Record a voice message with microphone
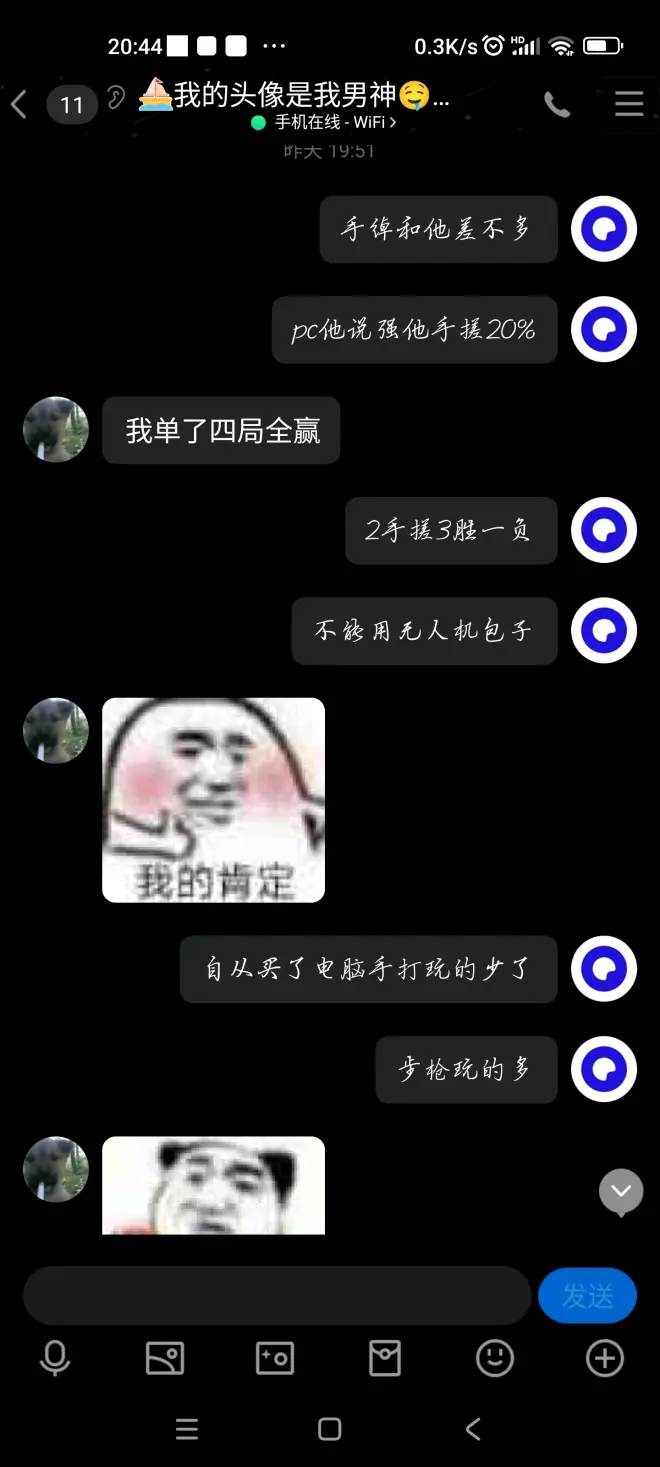 click(x=55, y=1358)
